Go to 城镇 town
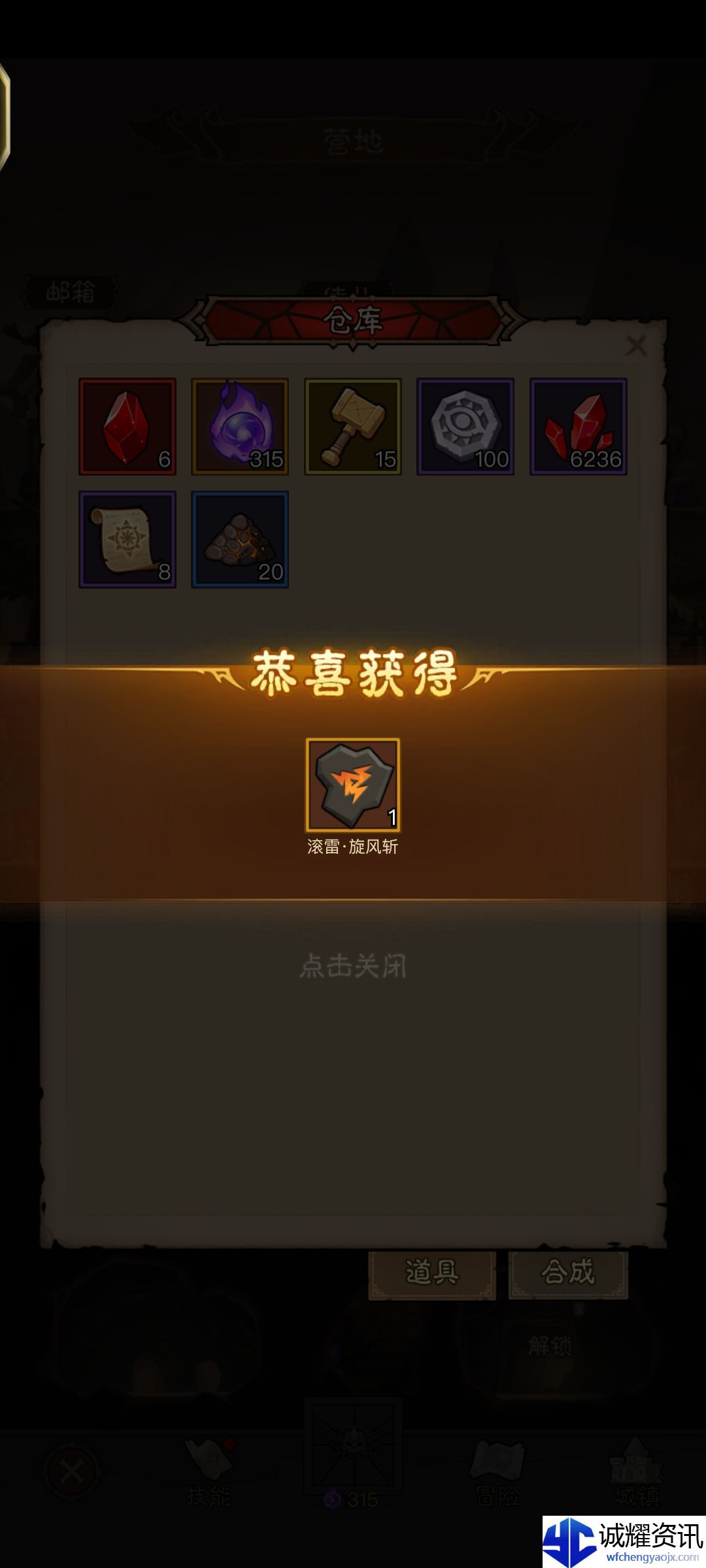Screen dimensions: 706x1568 pos(635,1477)
